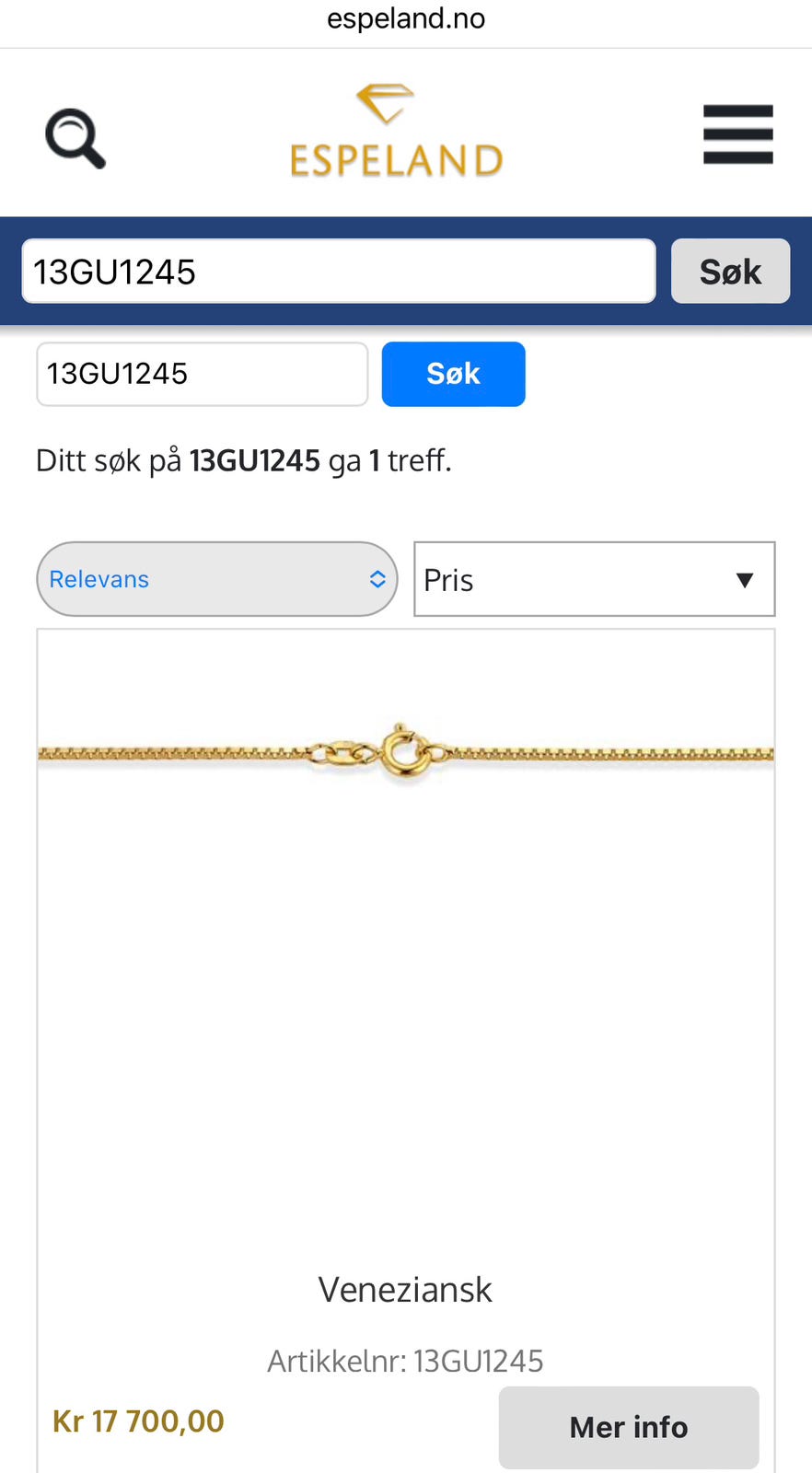The width and height of the screenshot is (812, 1473).
Task: Open the hamburger navigation menu
Action: tap(737, 133)
